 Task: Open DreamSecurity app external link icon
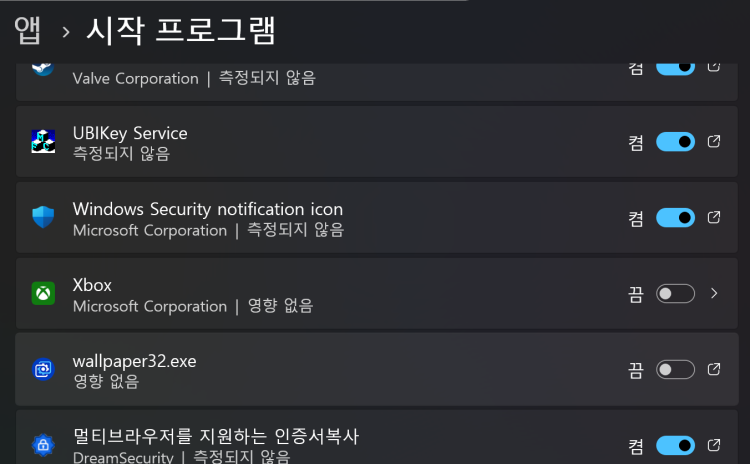pos(714,446)
